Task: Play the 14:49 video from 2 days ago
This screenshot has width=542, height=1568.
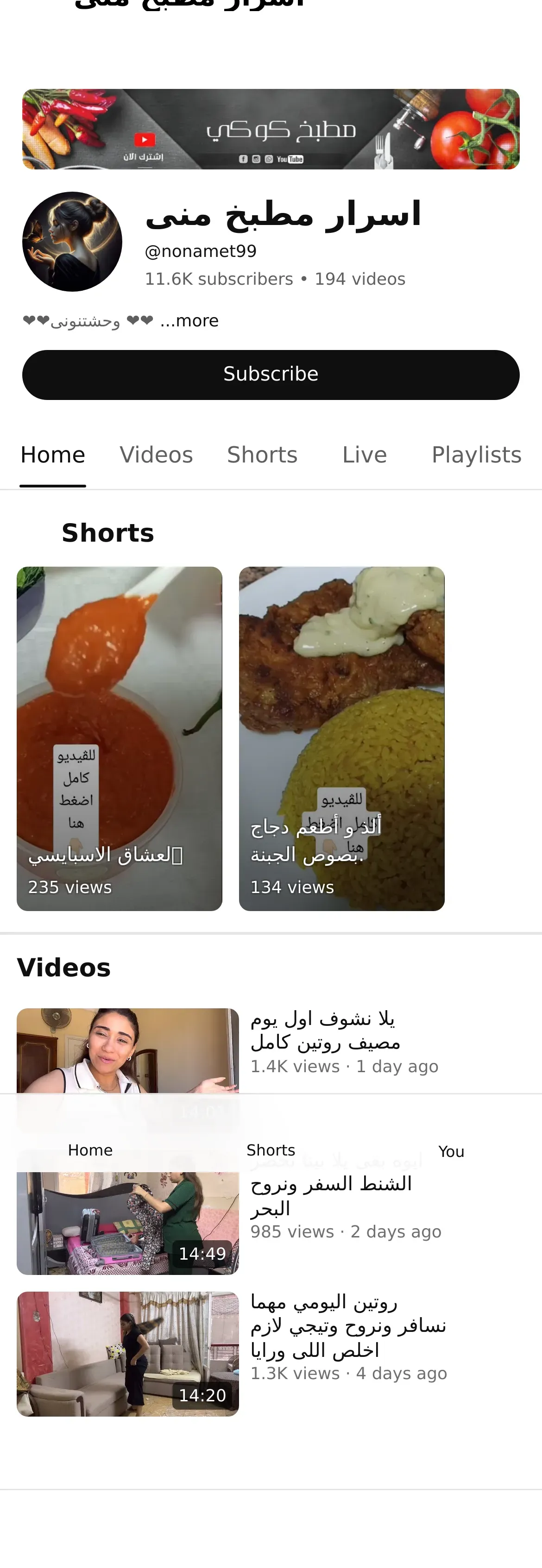Action: coord(127,1224)
